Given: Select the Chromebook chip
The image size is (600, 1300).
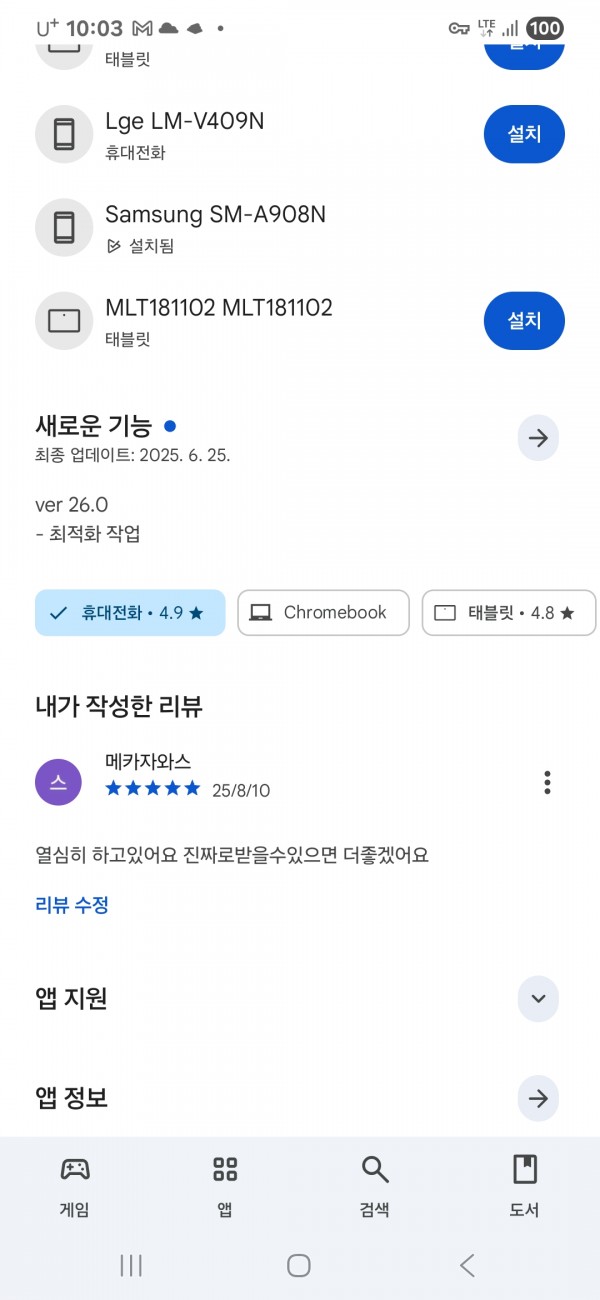Looking at the screenshot, I should tap(323, 613).
